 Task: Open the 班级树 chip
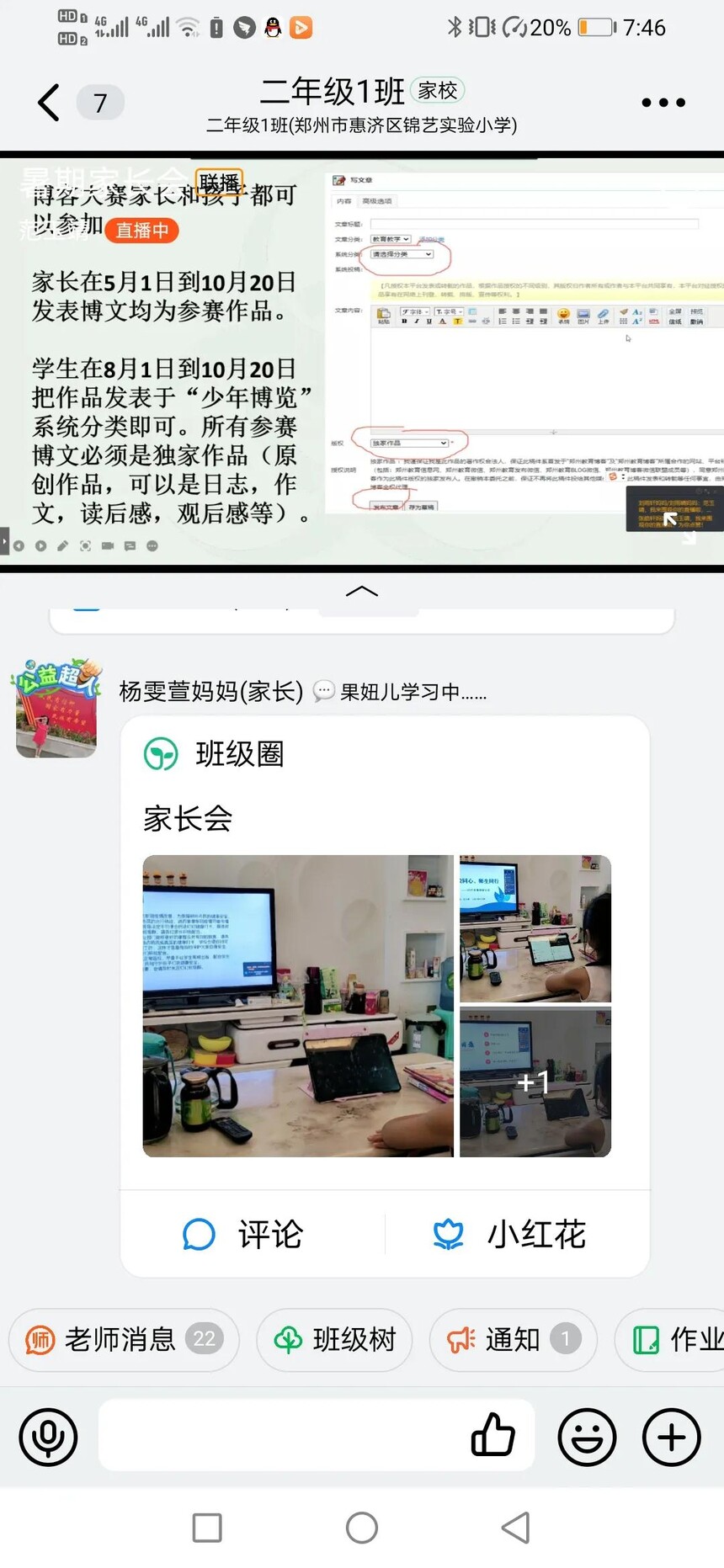(x=335, y=1339)
